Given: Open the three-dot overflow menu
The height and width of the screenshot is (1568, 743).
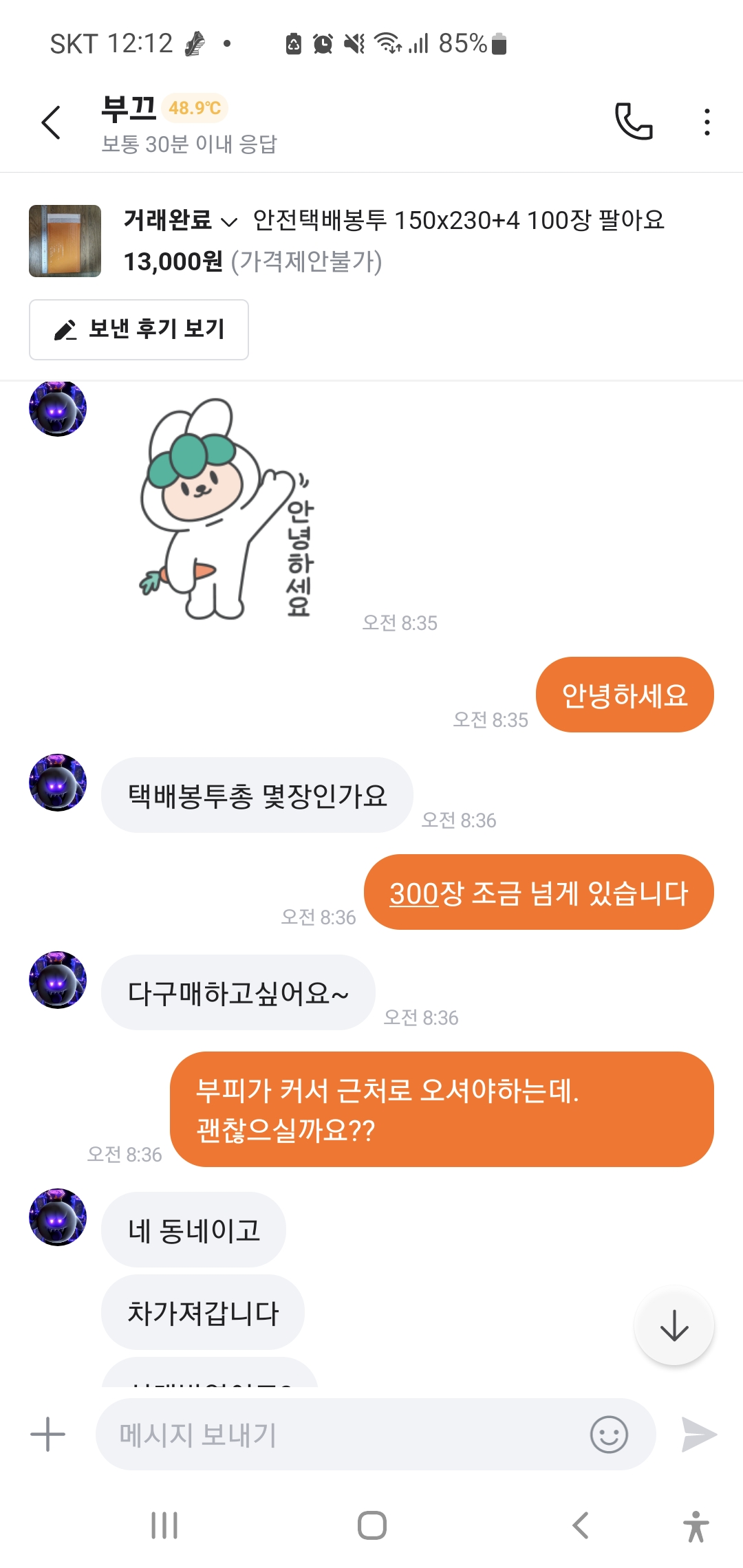Looking at the screenshot, I should (x=707, y=122).
